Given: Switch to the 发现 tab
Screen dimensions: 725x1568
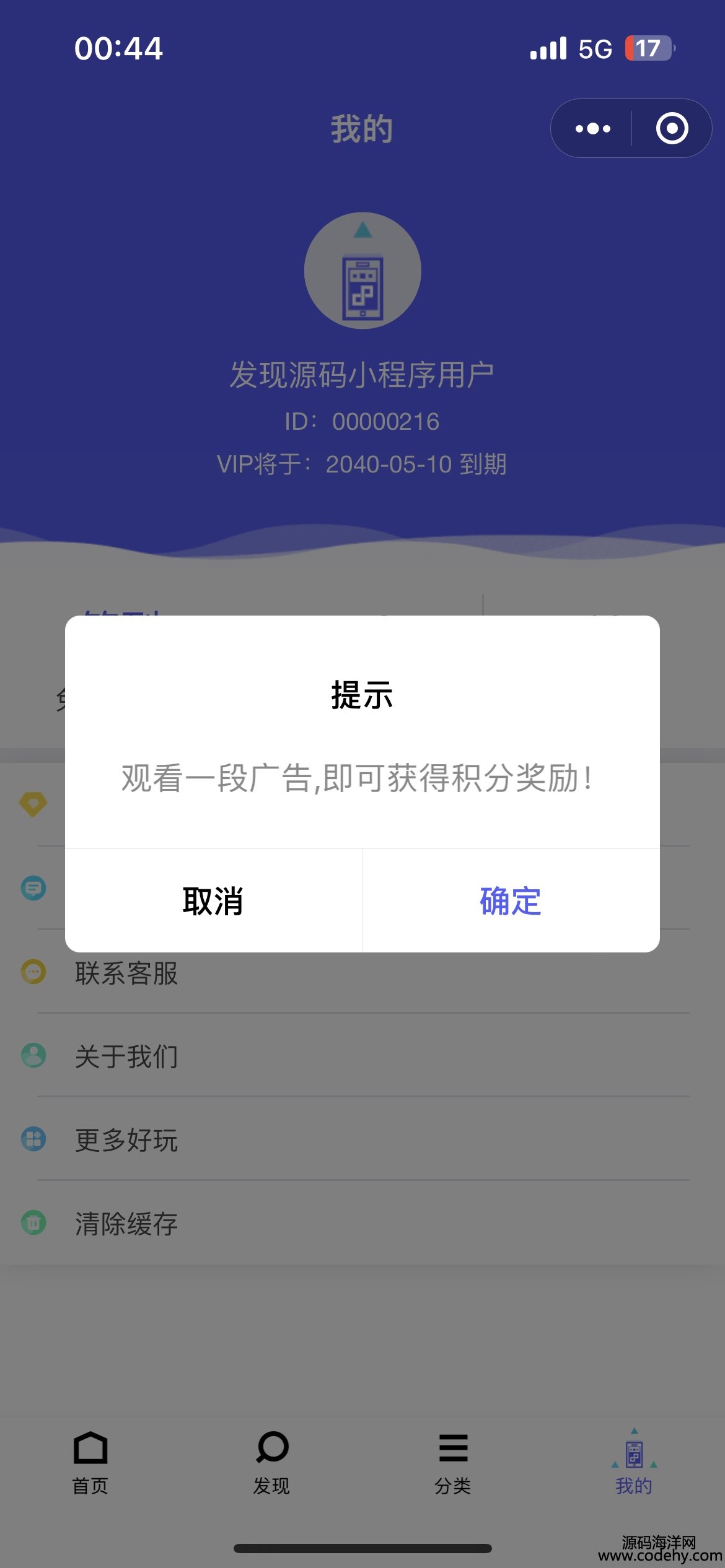Looking at the screenshot, I should 271,1463.
